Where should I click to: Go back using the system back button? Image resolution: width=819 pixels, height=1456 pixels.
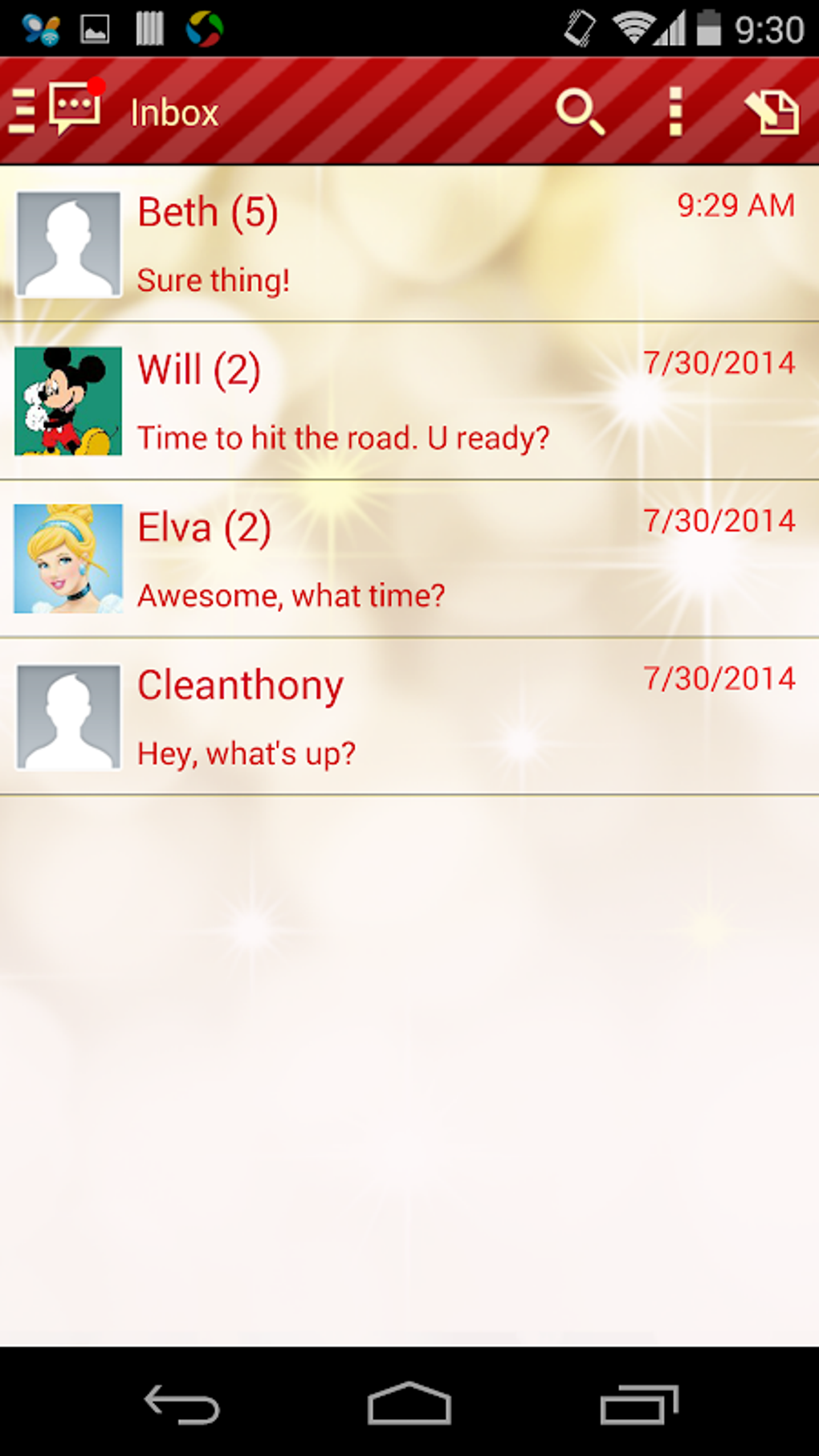pyautogui.click(x=181, y=1404)
